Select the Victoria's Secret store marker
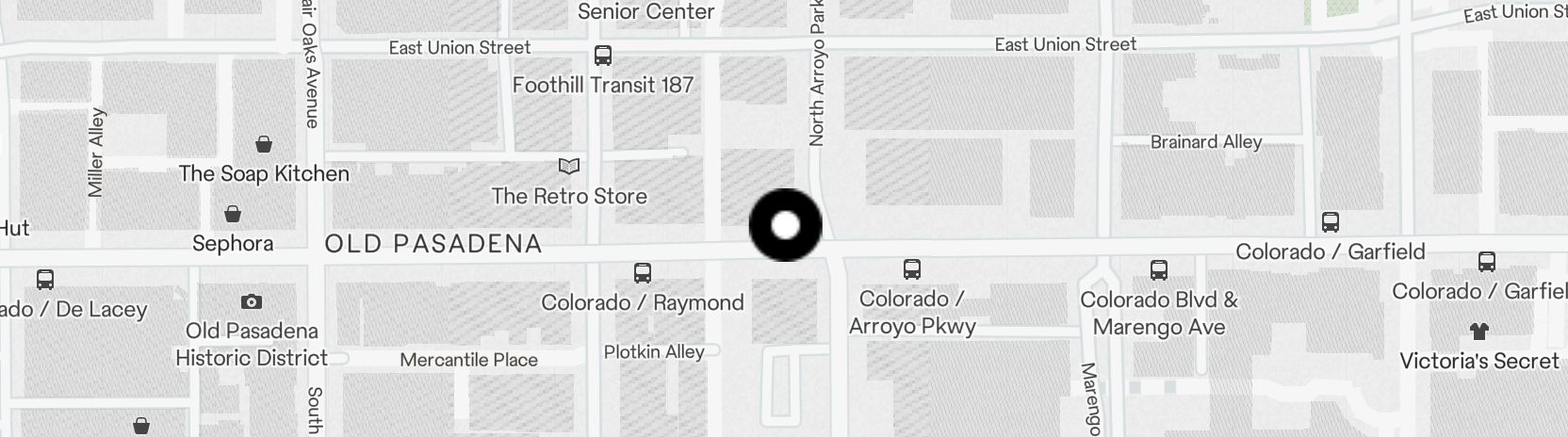Image resolution: width=1568 pixels, height=437 pixels. click(1478, 332)
